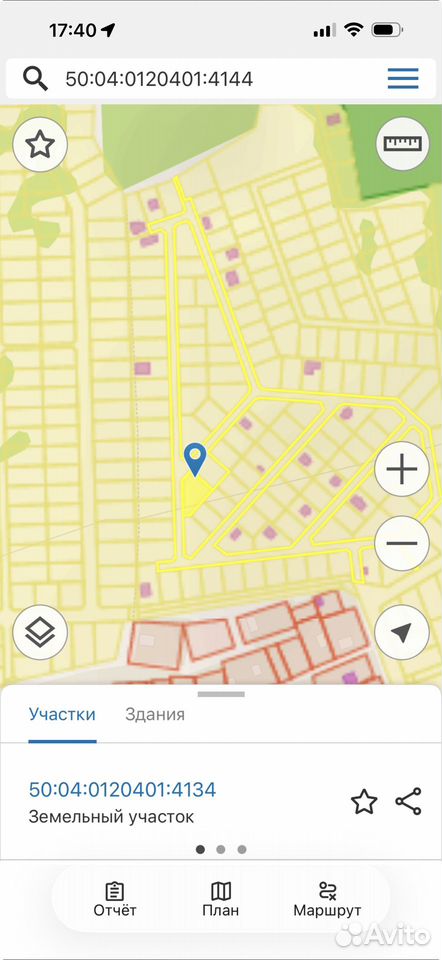Open the Отчёт report
This screenshot has width=442, height=960.
(x=115, y=899)
